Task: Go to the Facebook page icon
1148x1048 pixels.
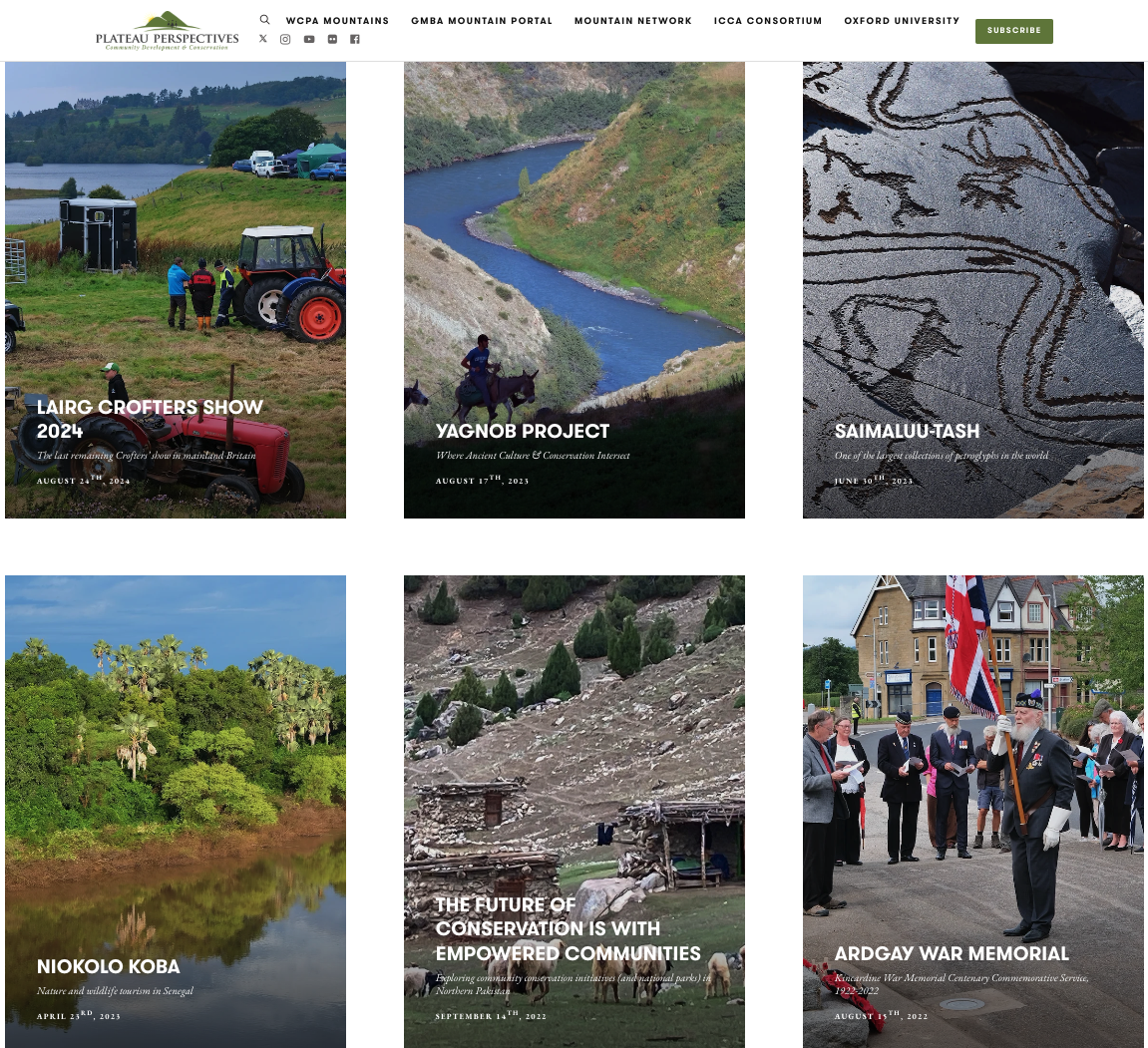Action: tap(355, 40)
